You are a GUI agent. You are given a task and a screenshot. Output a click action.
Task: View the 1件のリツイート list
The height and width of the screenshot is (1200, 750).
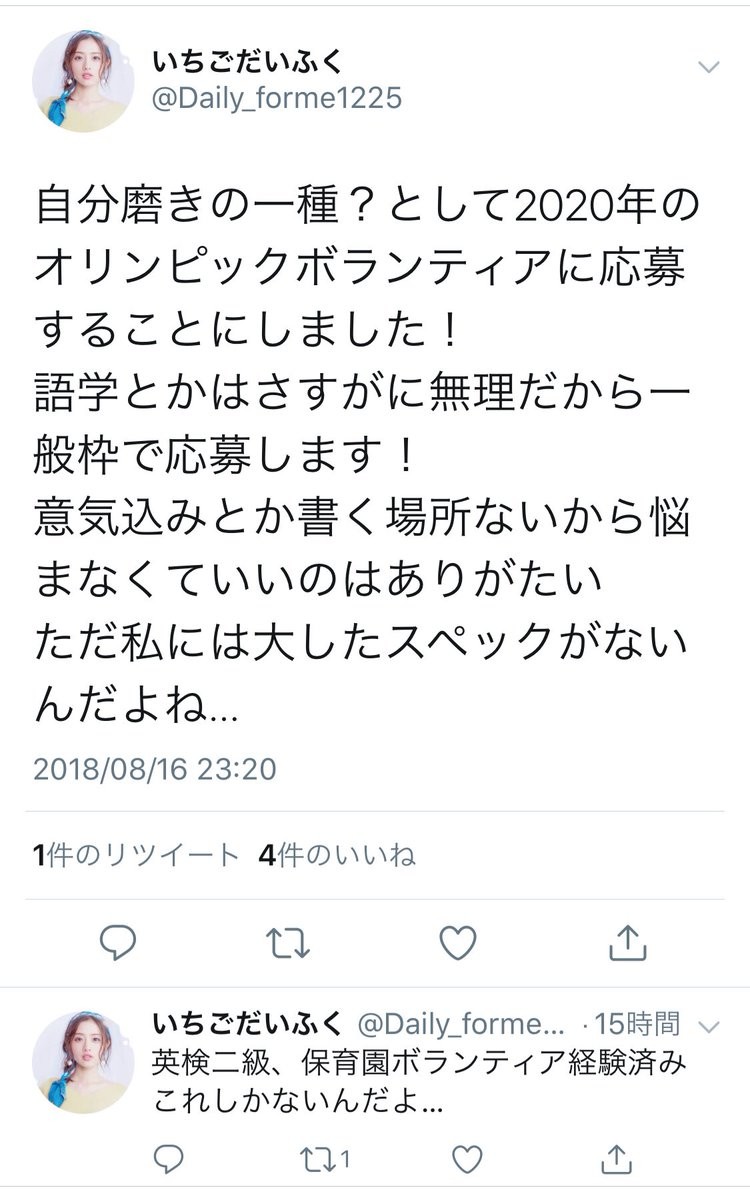136,856
